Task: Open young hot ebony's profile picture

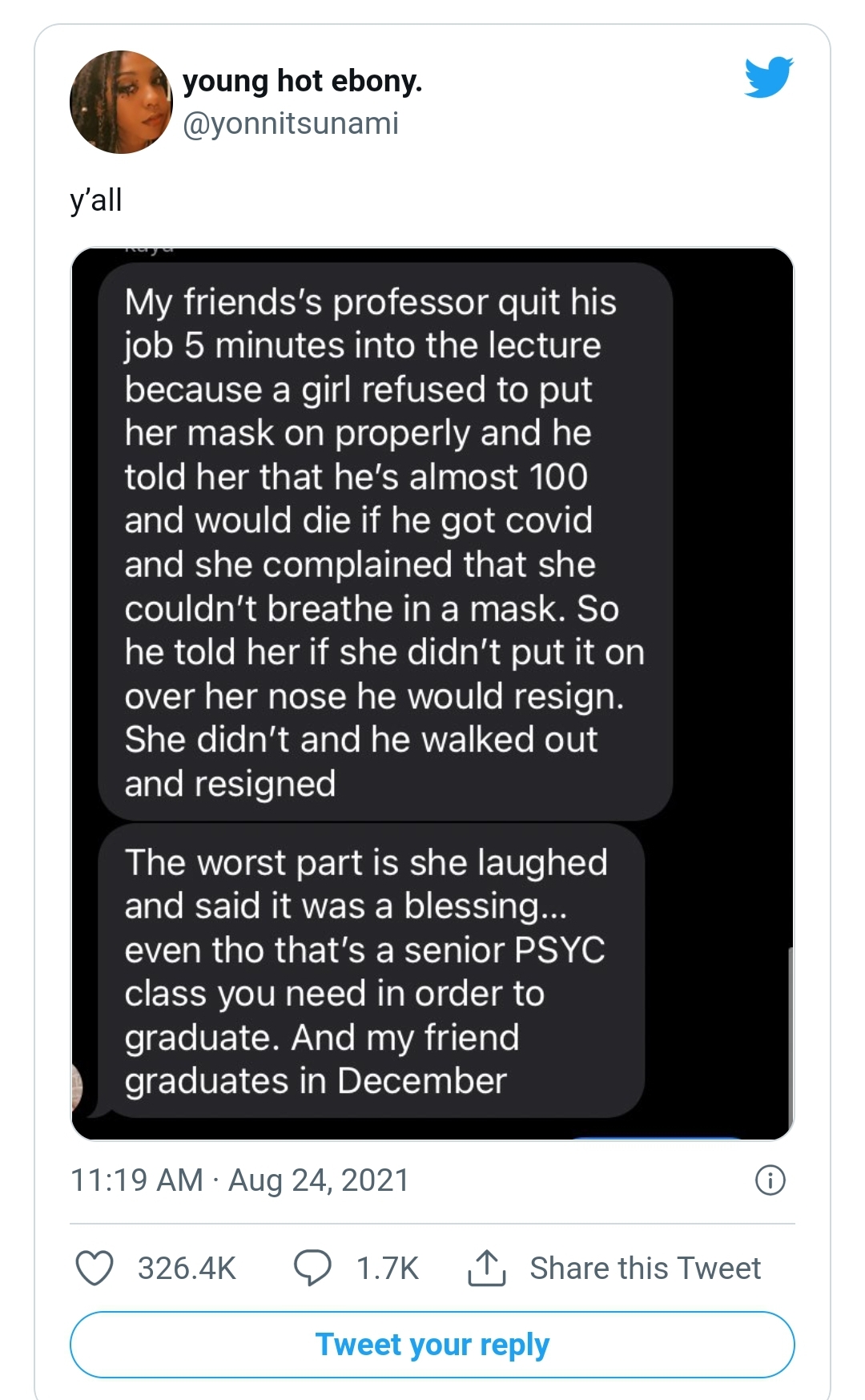Action: (x=121, y=102)
